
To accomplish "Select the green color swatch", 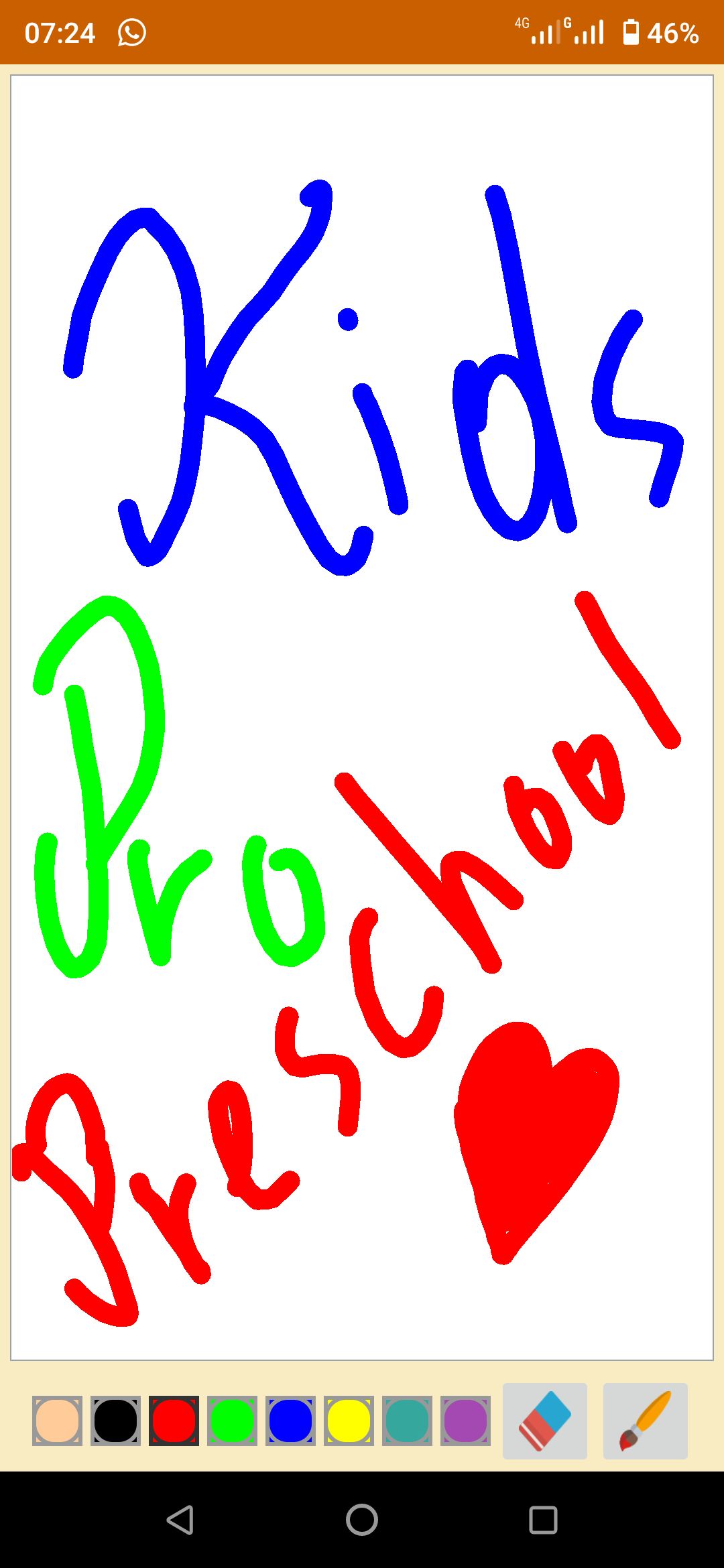I will (232, 1421).
